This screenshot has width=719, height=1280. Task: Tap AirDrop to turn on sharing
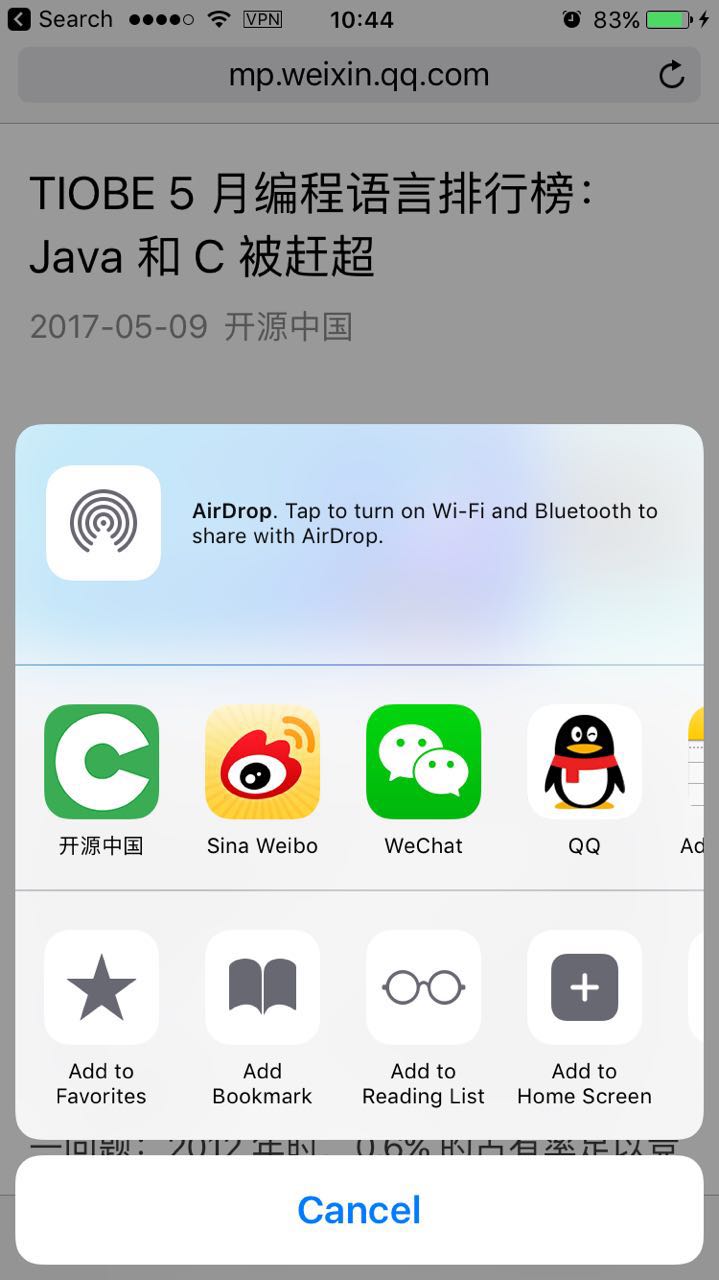[x=103, y=523]
